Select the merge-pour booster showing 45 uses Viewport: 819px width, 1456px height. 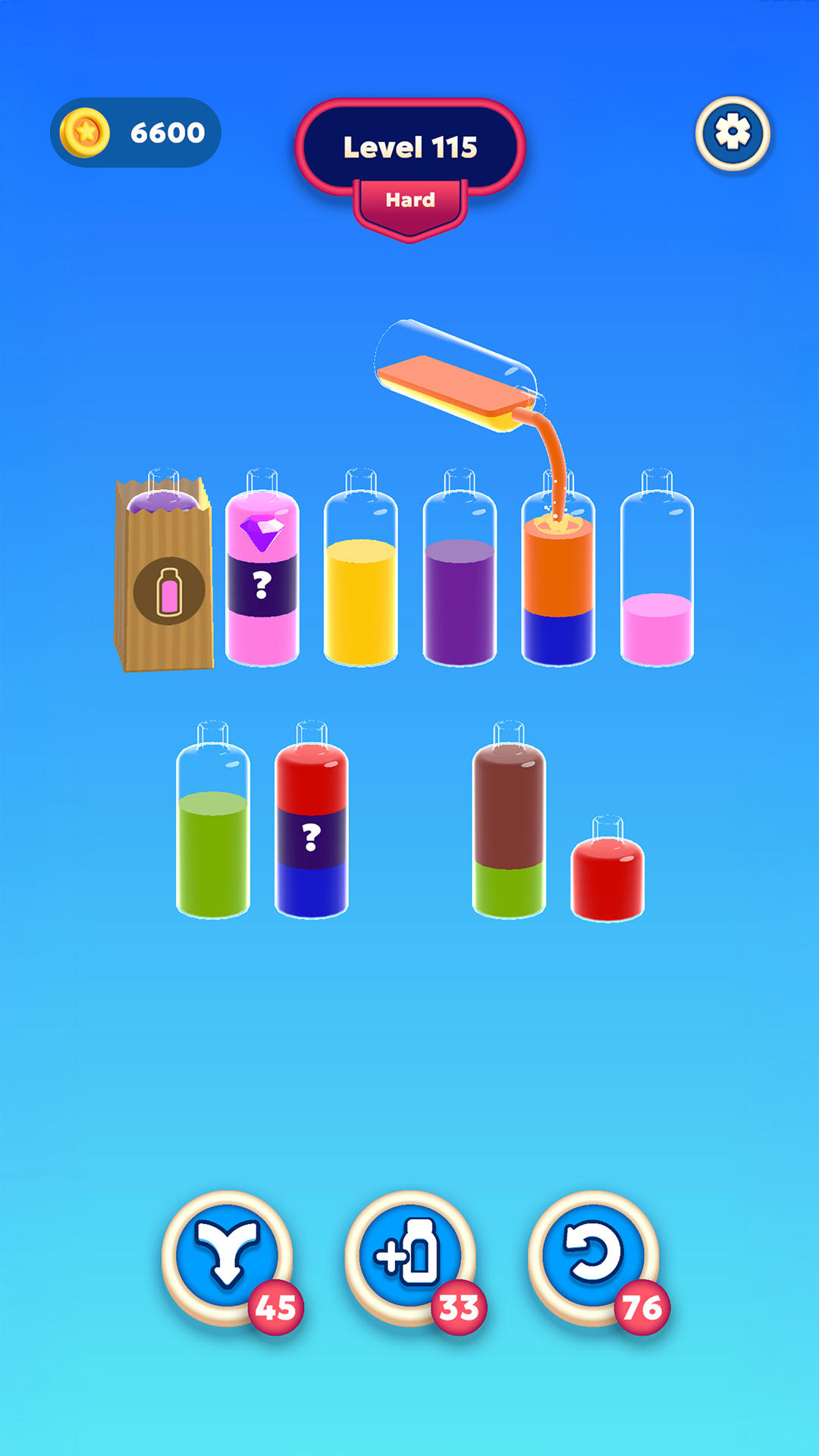pyautogui.click(x=227, y=1252)
